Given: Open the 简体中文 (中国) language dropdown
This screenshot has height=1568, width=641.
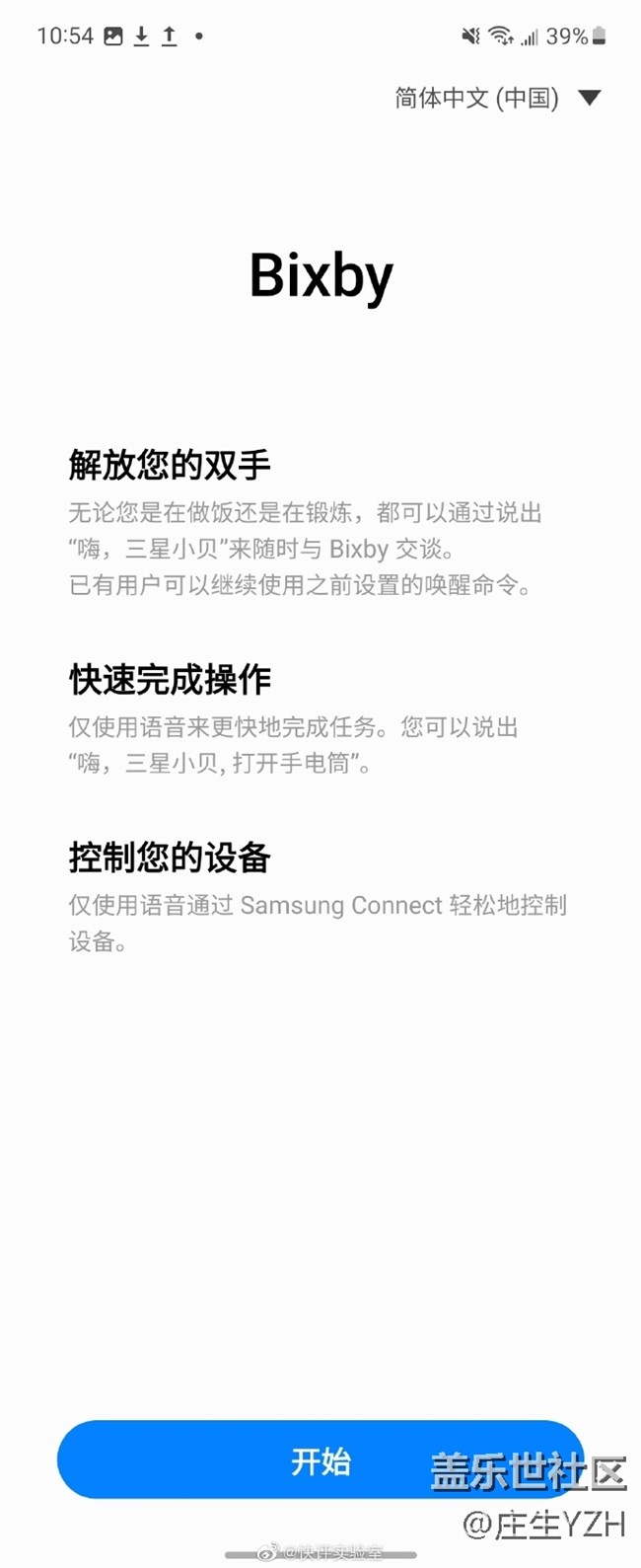Looking at the screenshot, I should coord(496,98).
